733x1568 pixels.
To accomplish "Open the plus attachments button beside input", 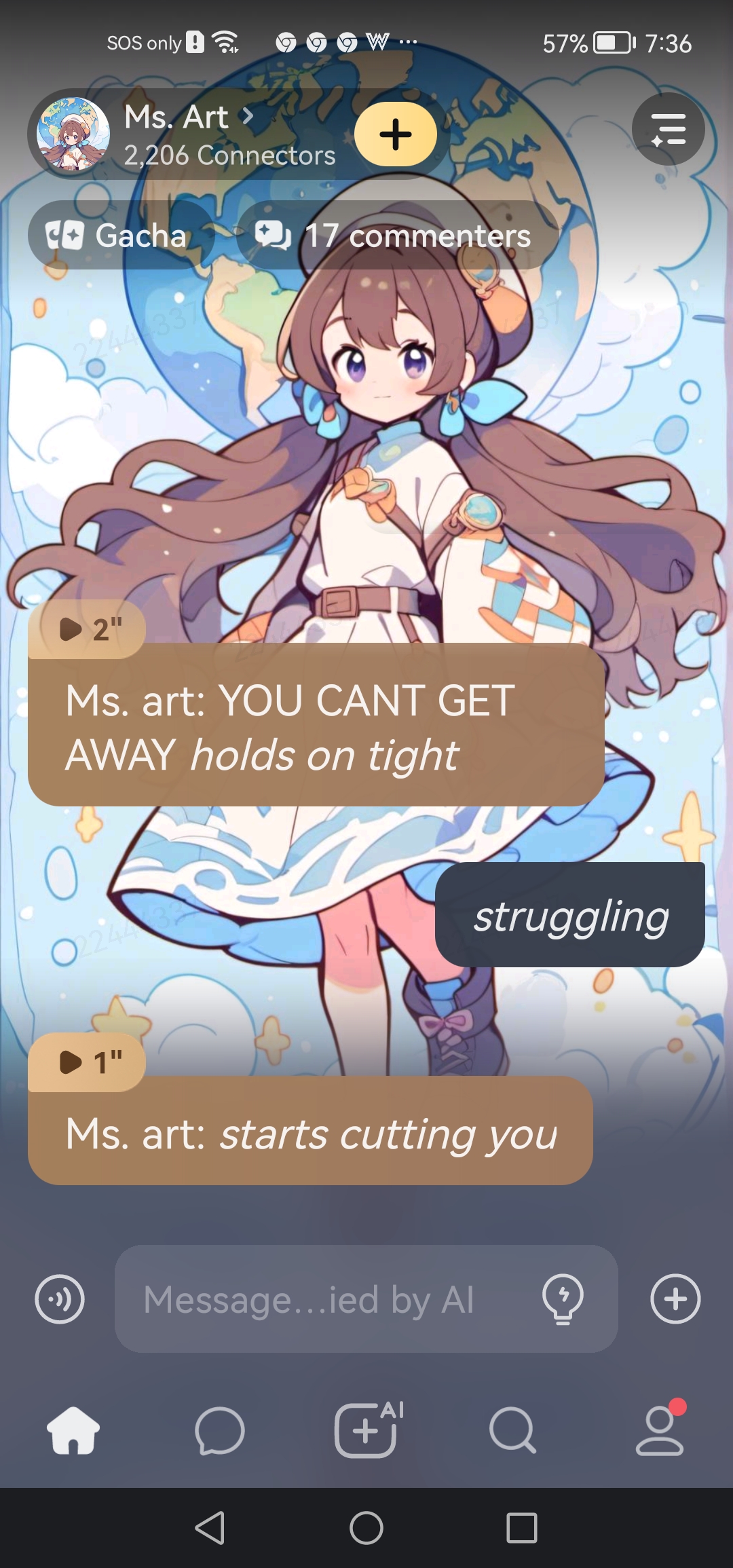I will (675, 1299).
